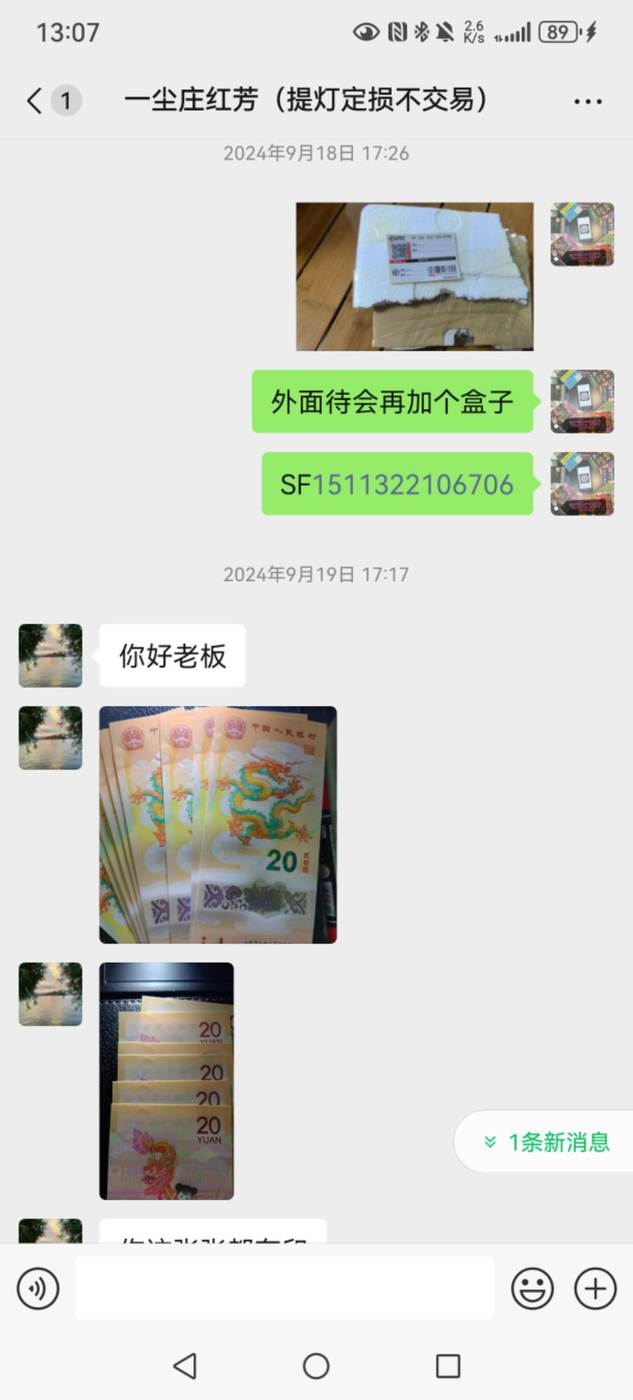Image resolution: width=633 pixels, height=1400 pixels.
Task: Open the sent package photo
Action: [415, 276]
